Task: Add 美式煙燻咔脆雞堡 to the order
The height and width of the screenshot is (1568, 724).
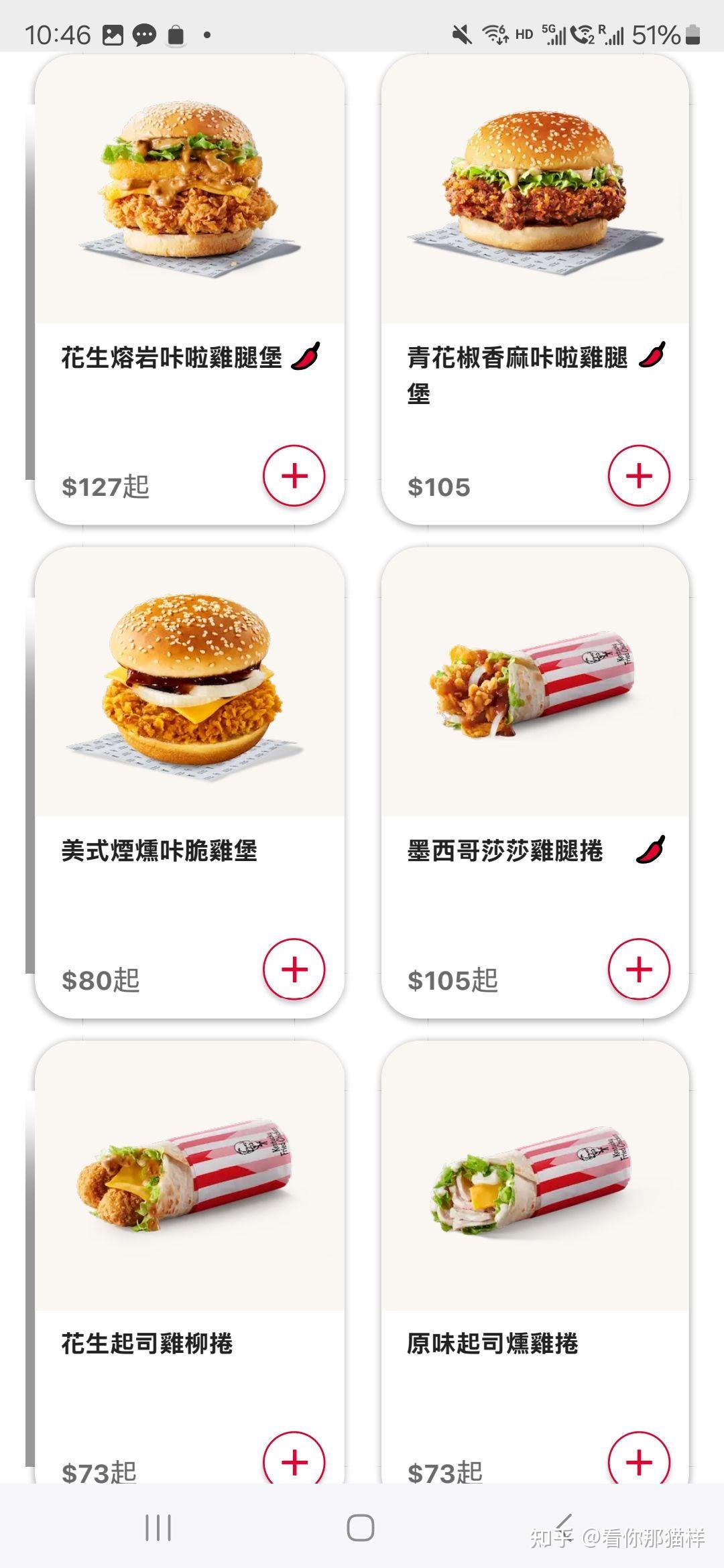Action: (x=294, y=969)
